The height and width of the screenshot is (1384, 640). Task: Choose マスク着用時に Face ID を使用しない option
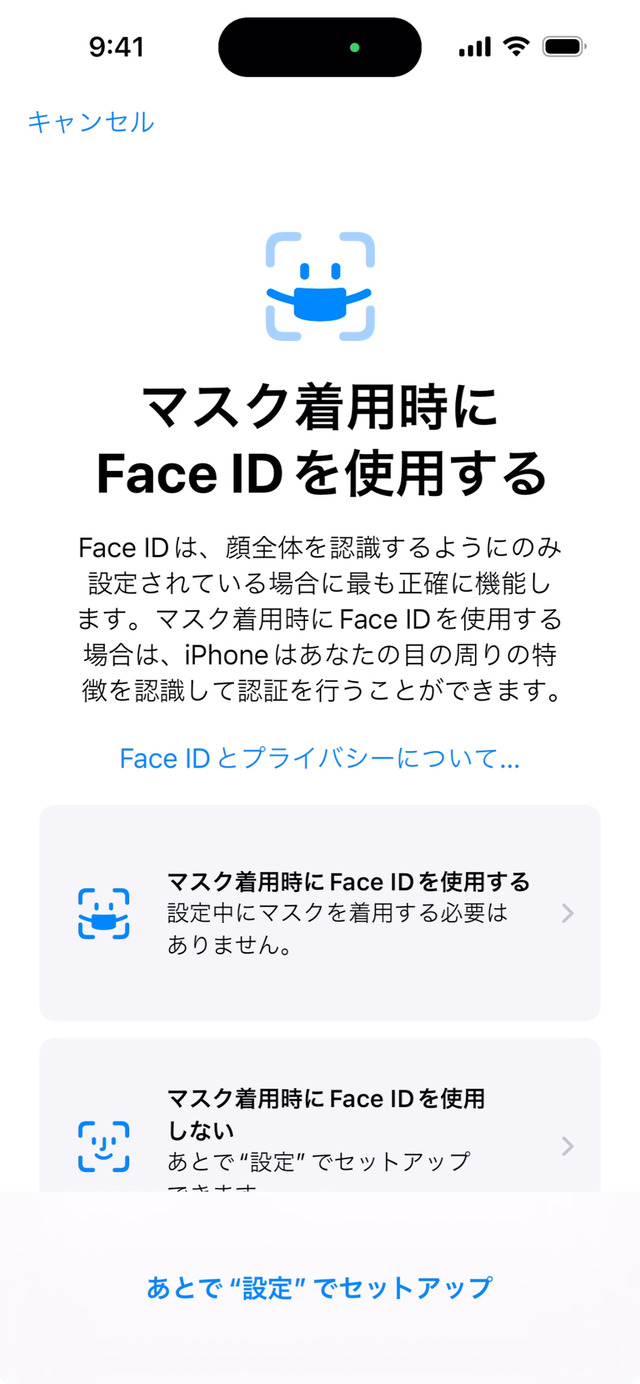tap(320, 1115)
